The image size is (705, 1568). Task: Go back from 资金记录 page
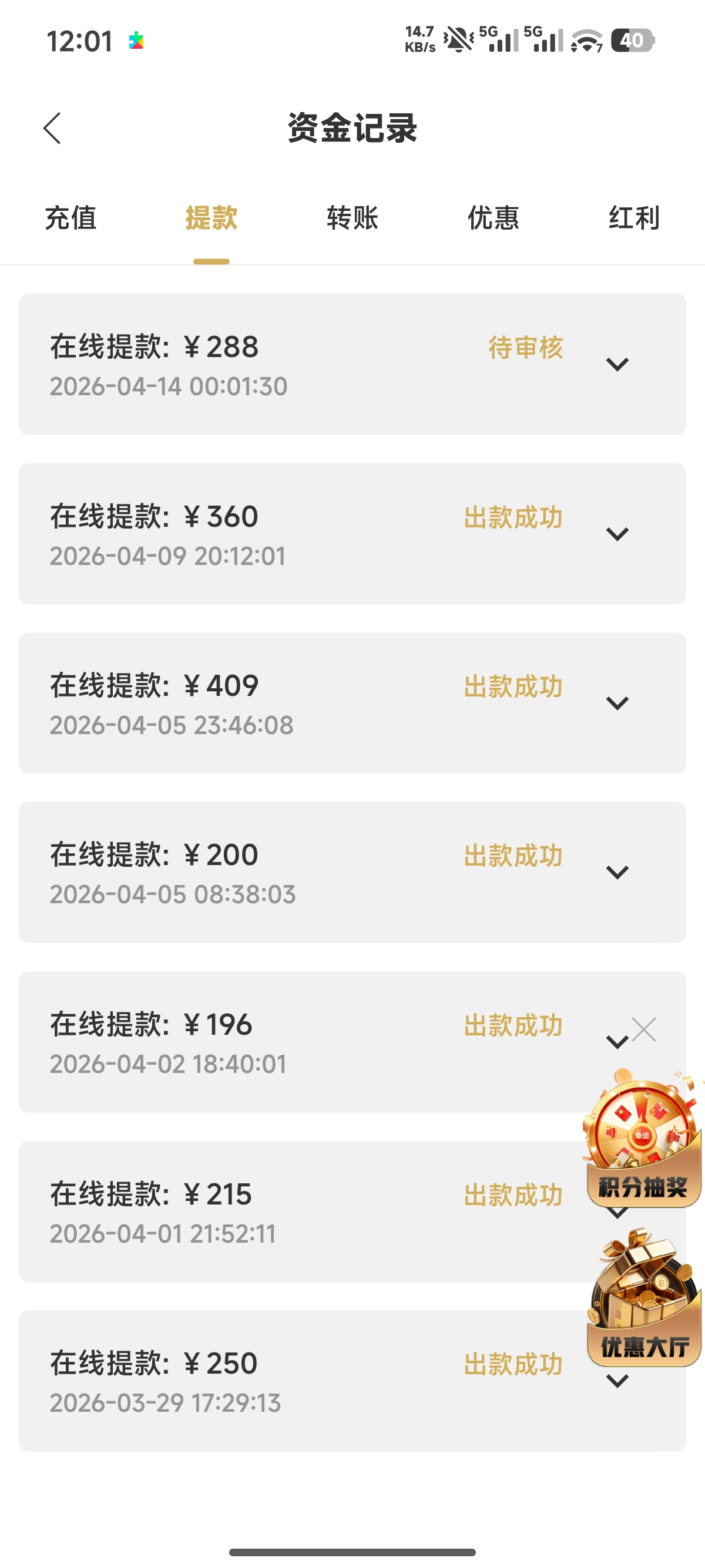52,129
